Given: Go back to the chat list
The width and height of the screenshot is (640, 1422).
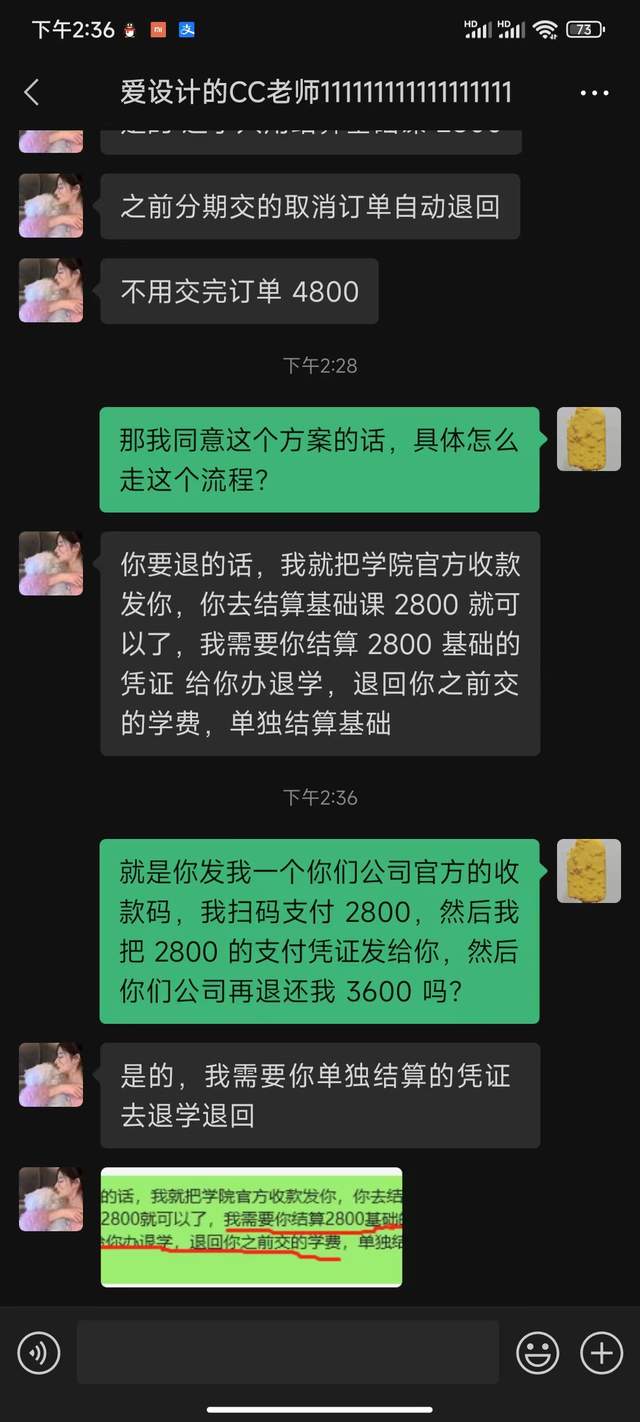Looking at the screenshot, I should [x=32, y=93].
